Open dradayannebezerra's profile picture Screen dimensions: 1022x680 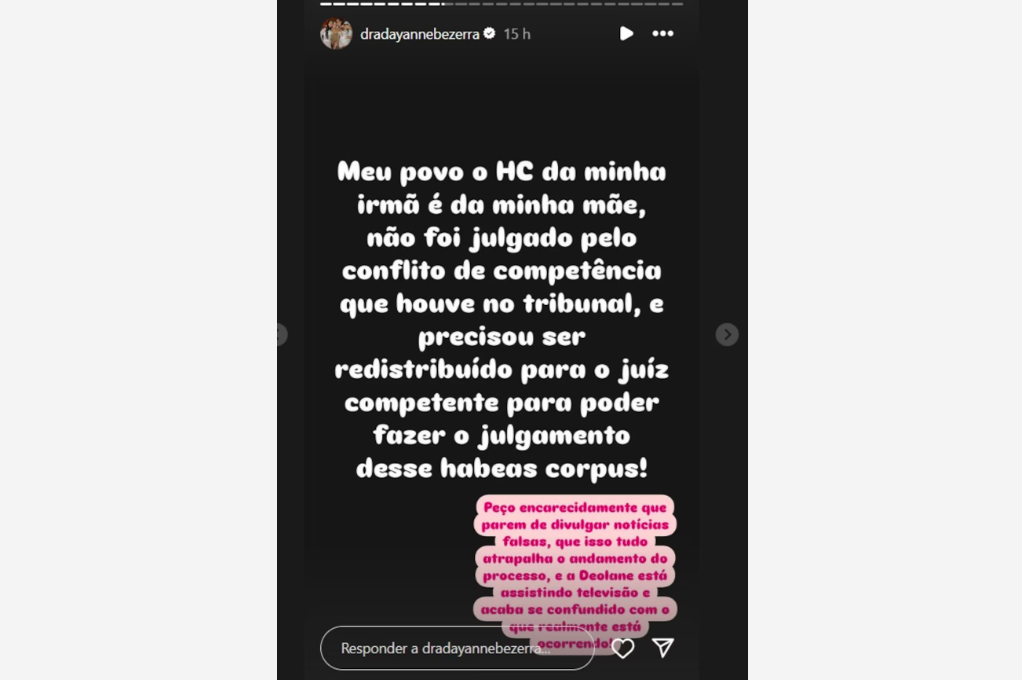(336, 34)
